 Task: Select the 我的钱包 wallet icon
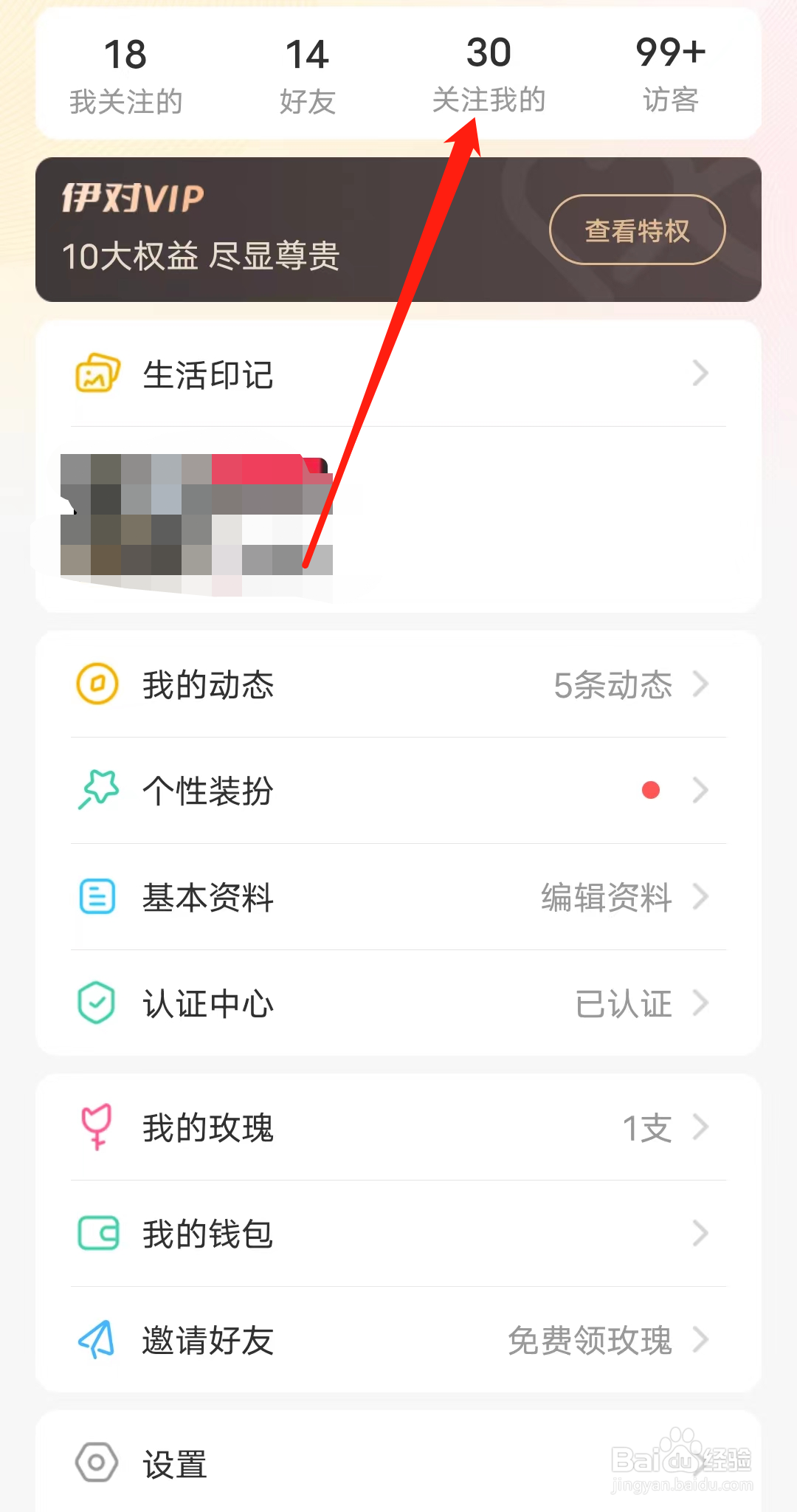click(x=95, y=1231)
